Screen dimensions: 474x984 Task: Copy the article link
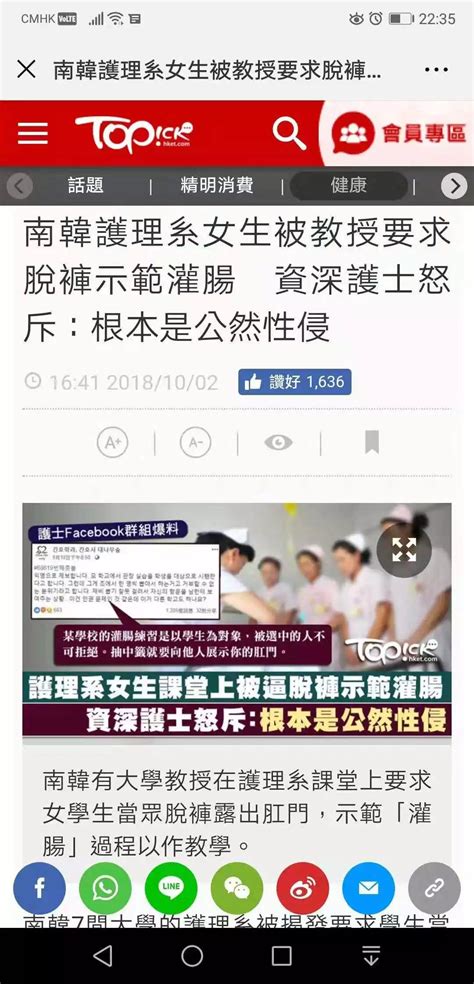[x=434, y=888]
